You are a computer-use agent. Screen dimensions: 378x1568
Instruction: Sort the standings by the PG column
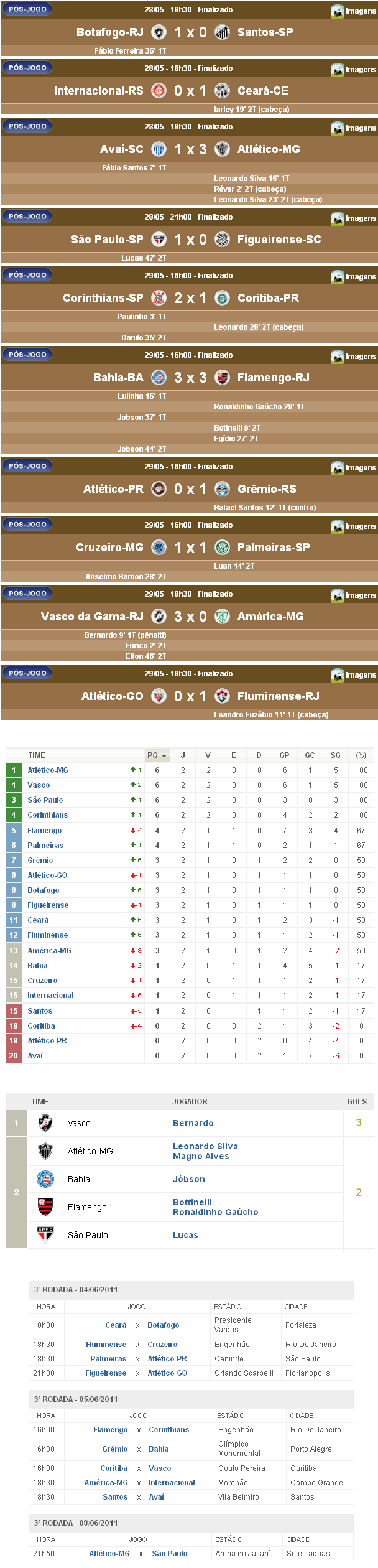pyautogui.click(x=157, y=755)
